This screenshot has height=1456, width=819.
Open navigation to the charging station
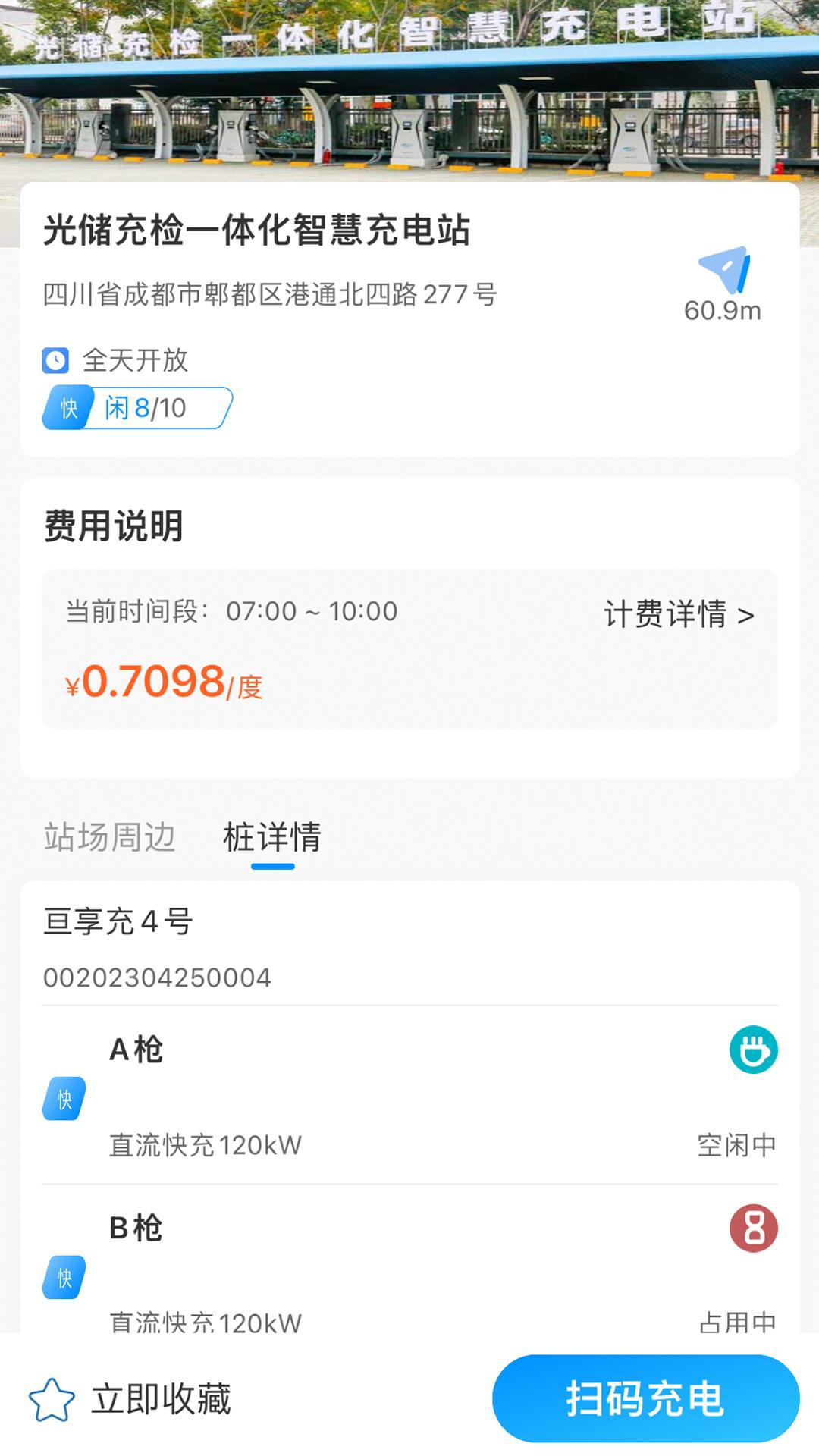click(x=723, y=271)
